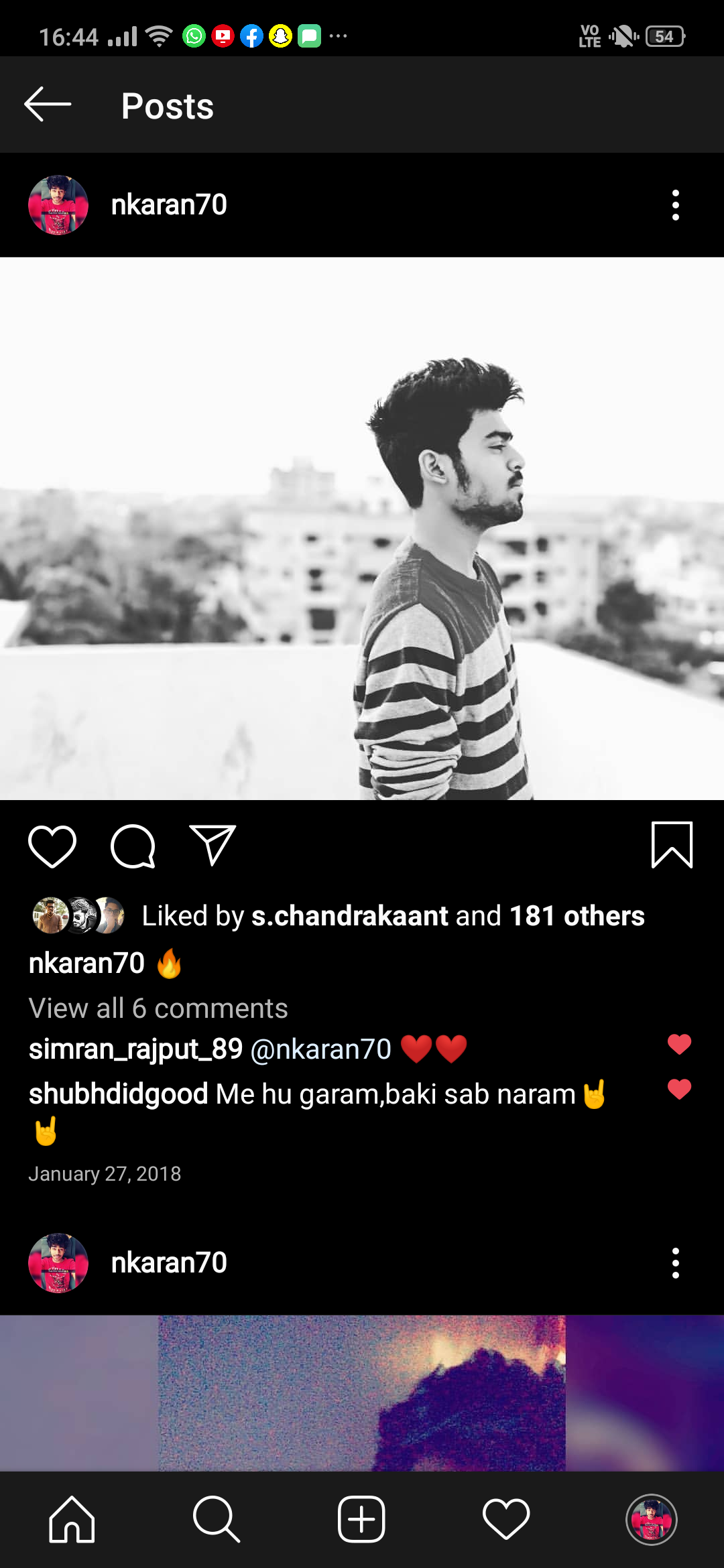The height and width of the screenshot is (1568, 724).
Task: View the list of 181 others who liked
Action: 577,916
